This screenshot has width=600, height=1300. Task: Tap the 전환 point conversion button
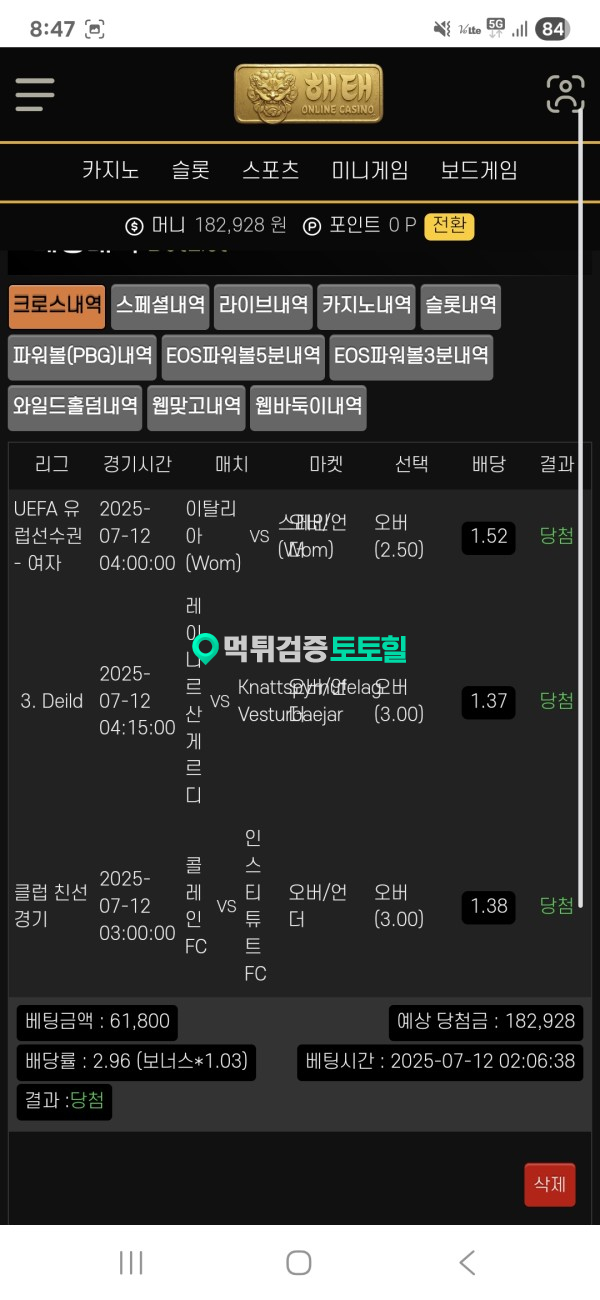click(x=449, y=226)
